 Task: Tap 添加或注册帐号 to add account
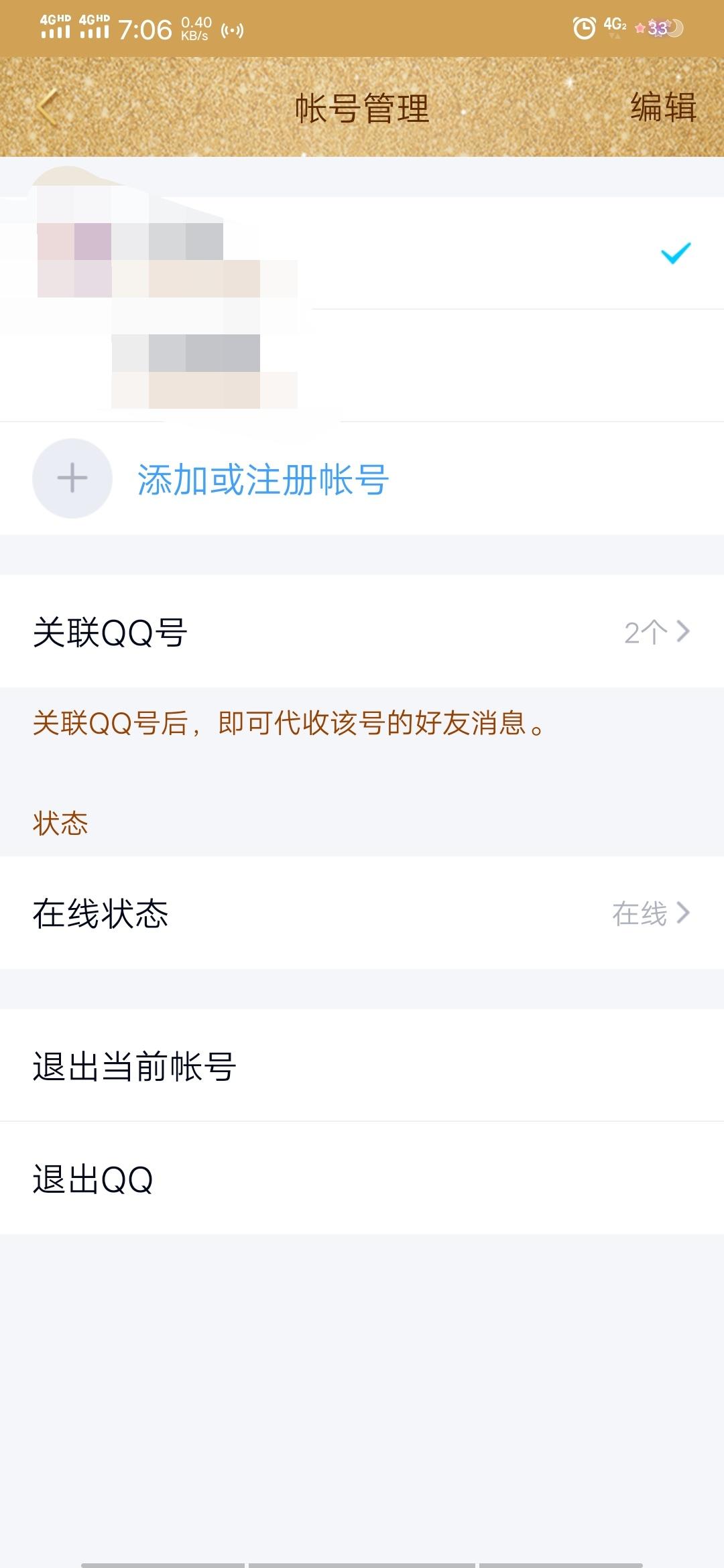tap(263, 480)
